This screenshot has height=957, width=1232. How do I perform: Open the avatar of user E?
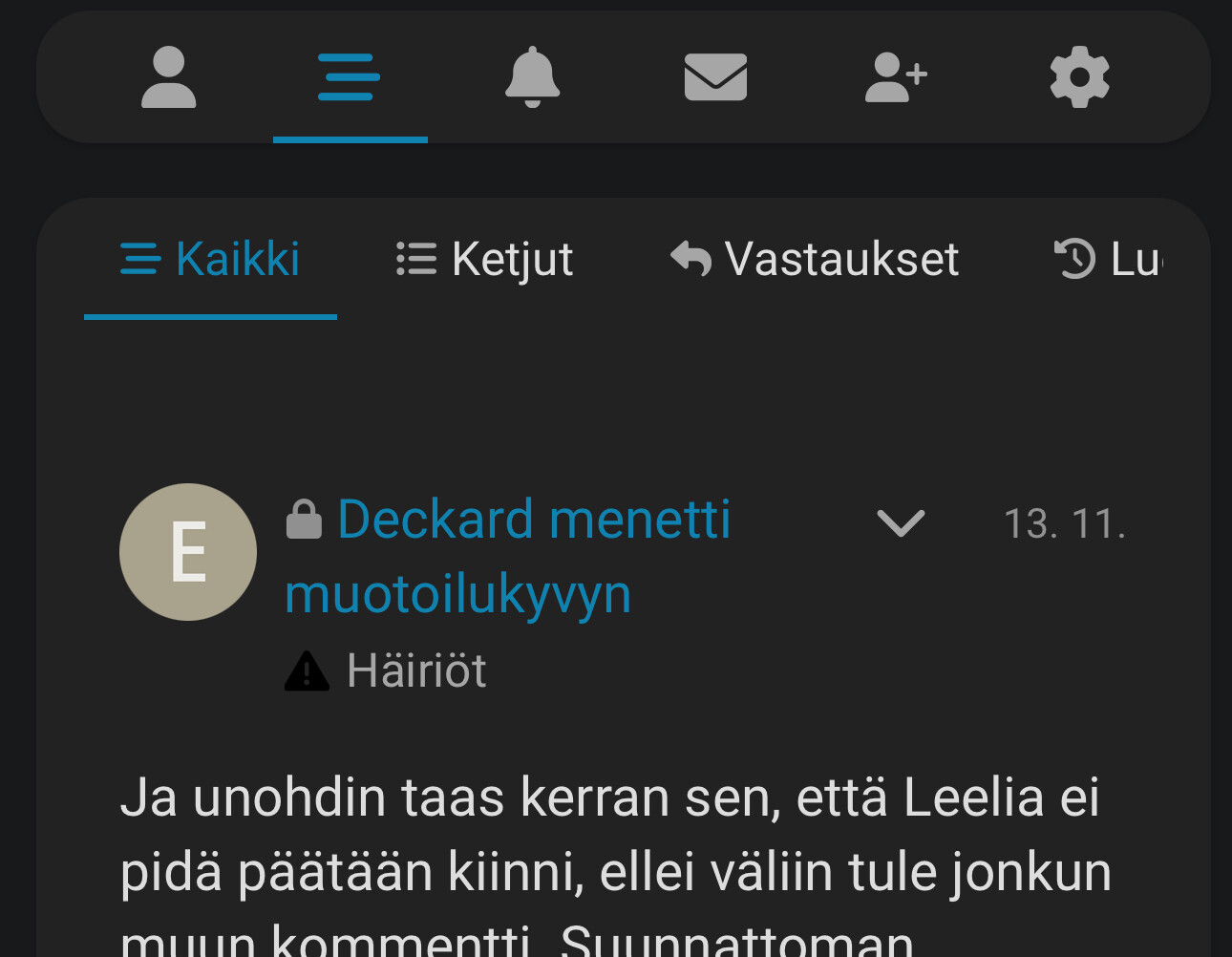tap(188, 552)
